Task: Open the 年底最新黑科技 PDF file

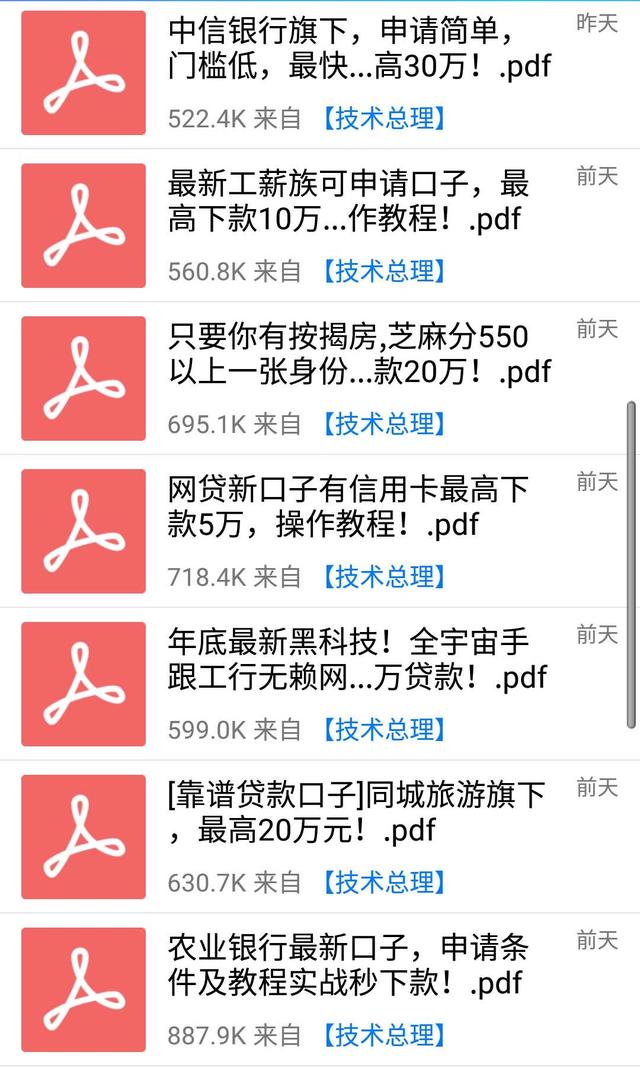Action: click(320, 683)
